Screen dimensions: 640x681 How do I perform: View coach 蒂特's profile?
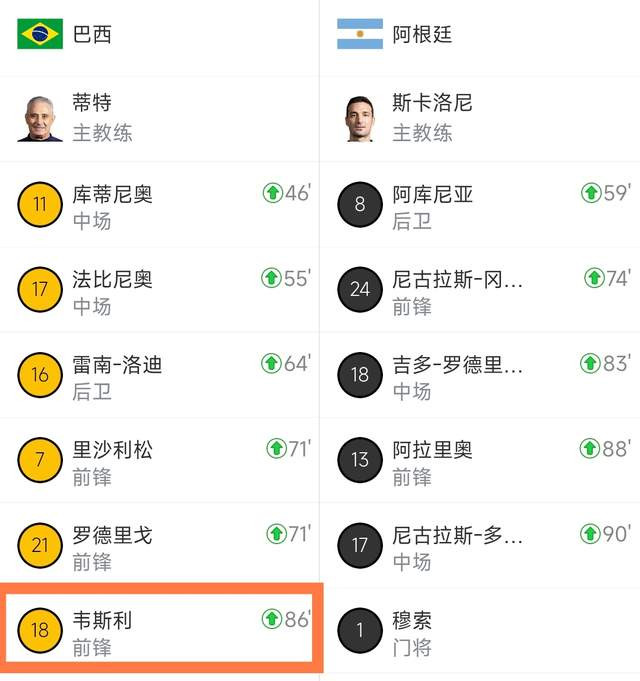[159, 118]
